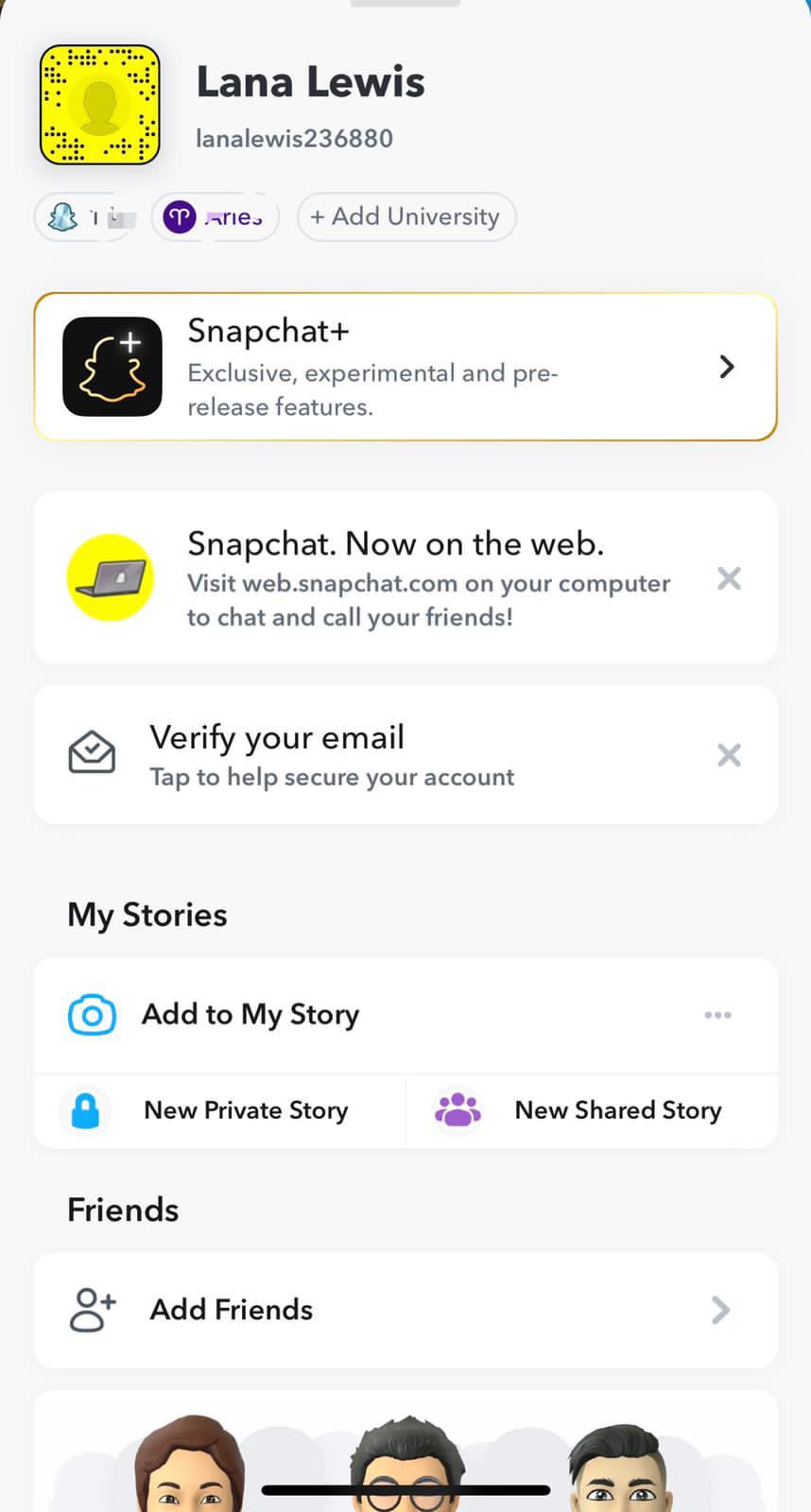Tap Add University chip
This screenshot has width=811, height=1512.
click(405, 217)
